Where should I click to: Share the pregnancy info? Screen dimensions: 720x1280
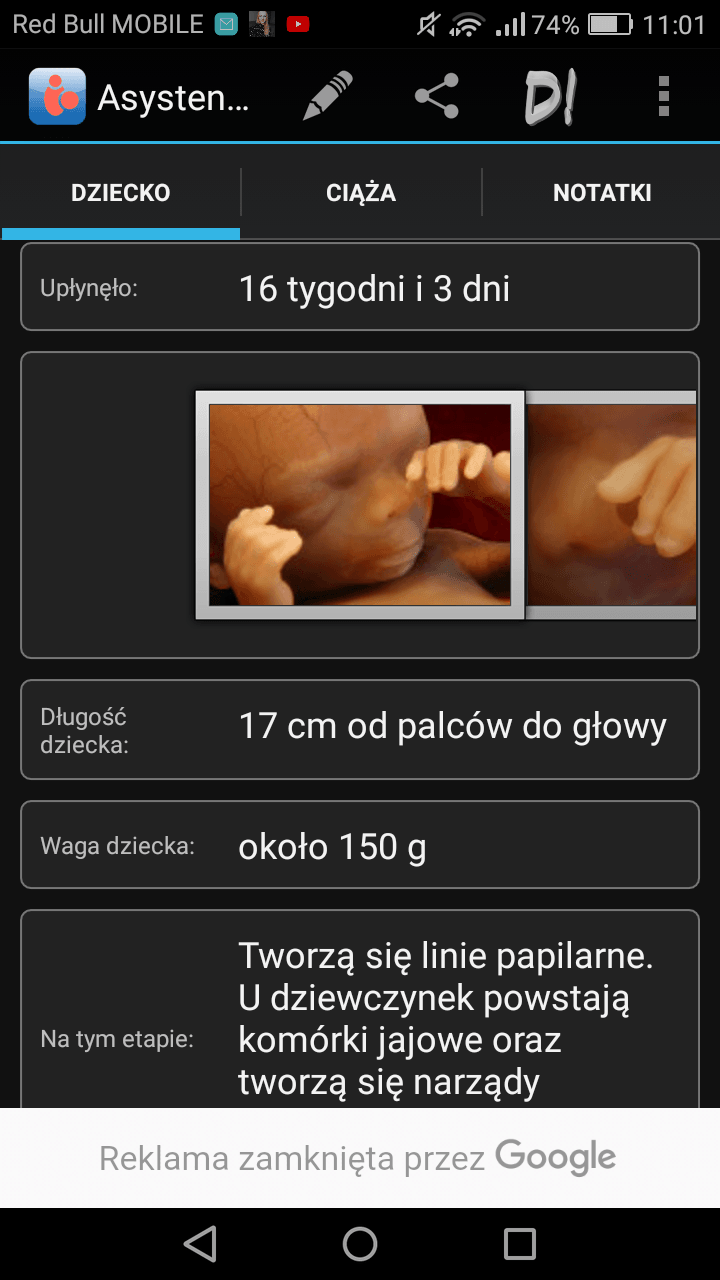[436, 96]
